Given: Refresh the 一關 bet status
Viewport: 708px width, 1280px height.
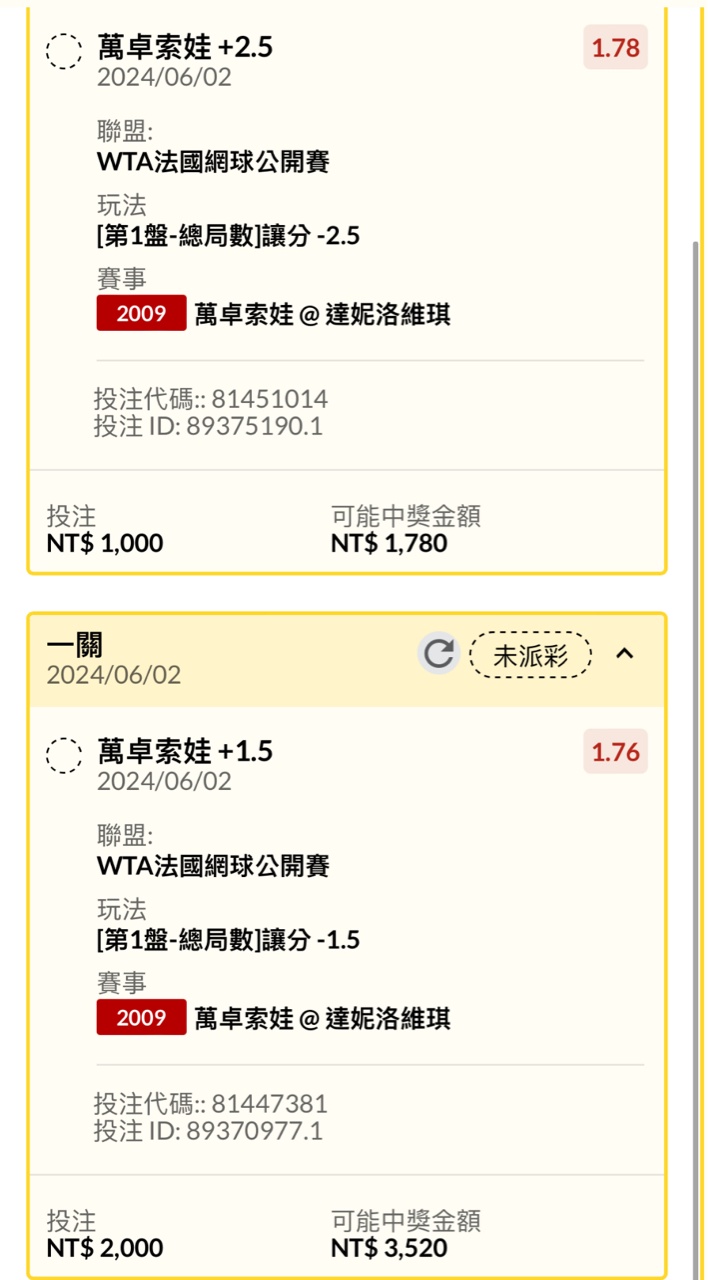Looking at the screenshot, I should (438, 654).
